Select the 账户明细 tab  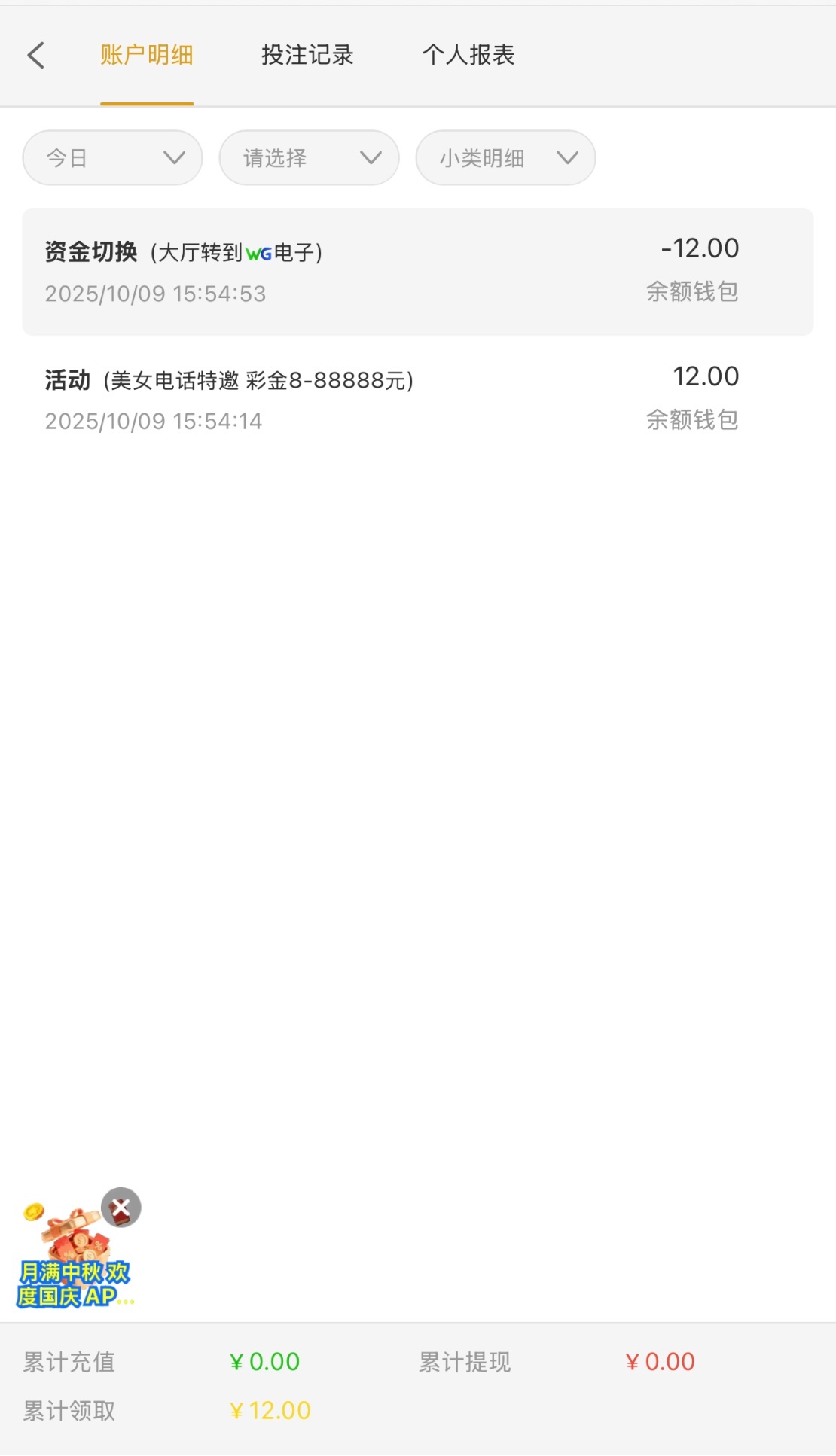[147, 55]
